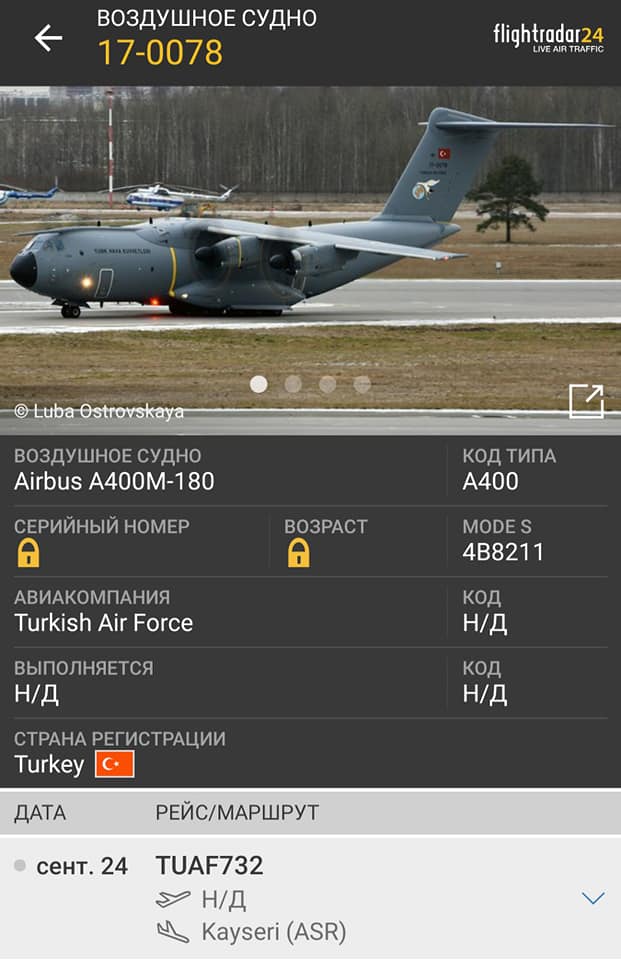
Task: View the 17-0078 aircraft photo
Action: tap(310, 240)
